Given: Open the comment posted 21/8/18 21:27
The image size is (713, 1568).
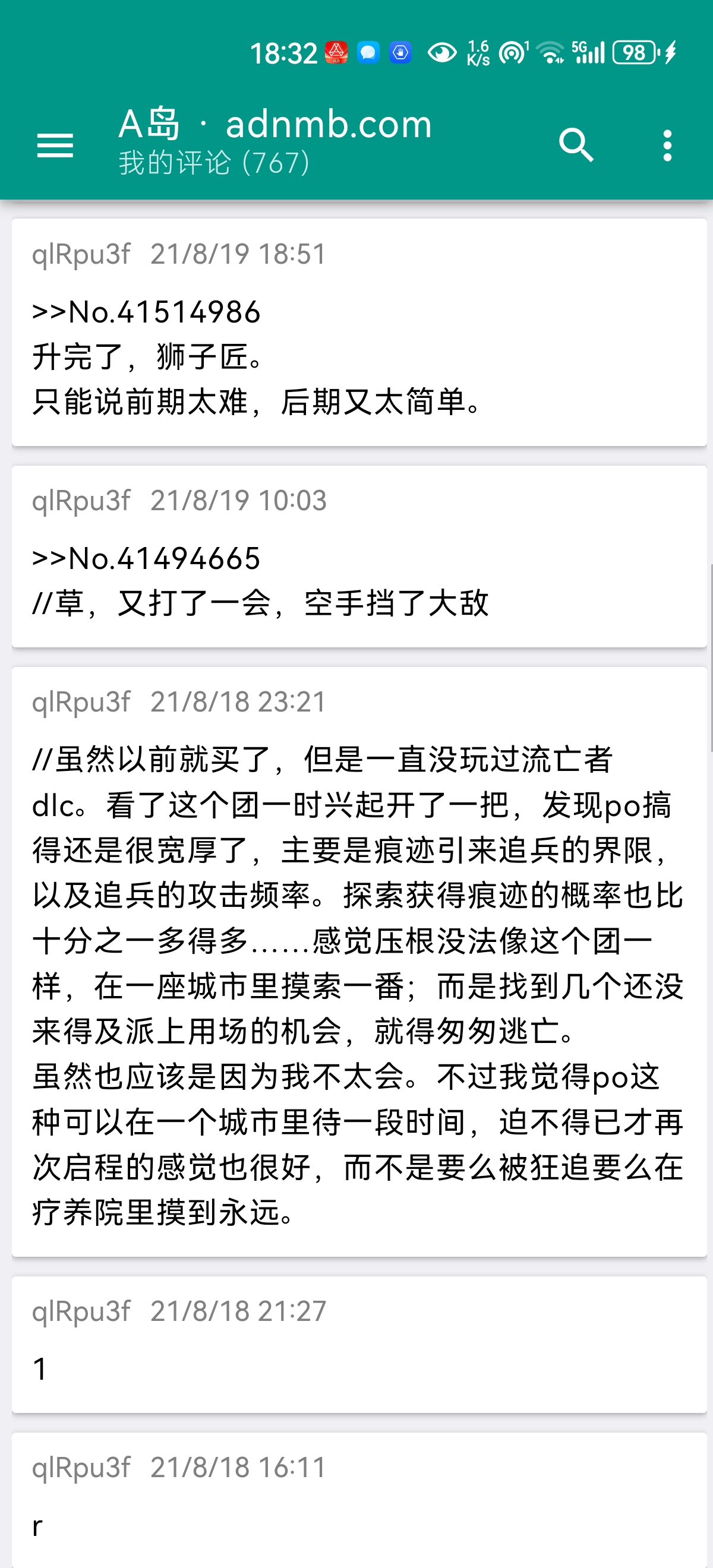Looking at the screenshot, I should click(358, 1344).
